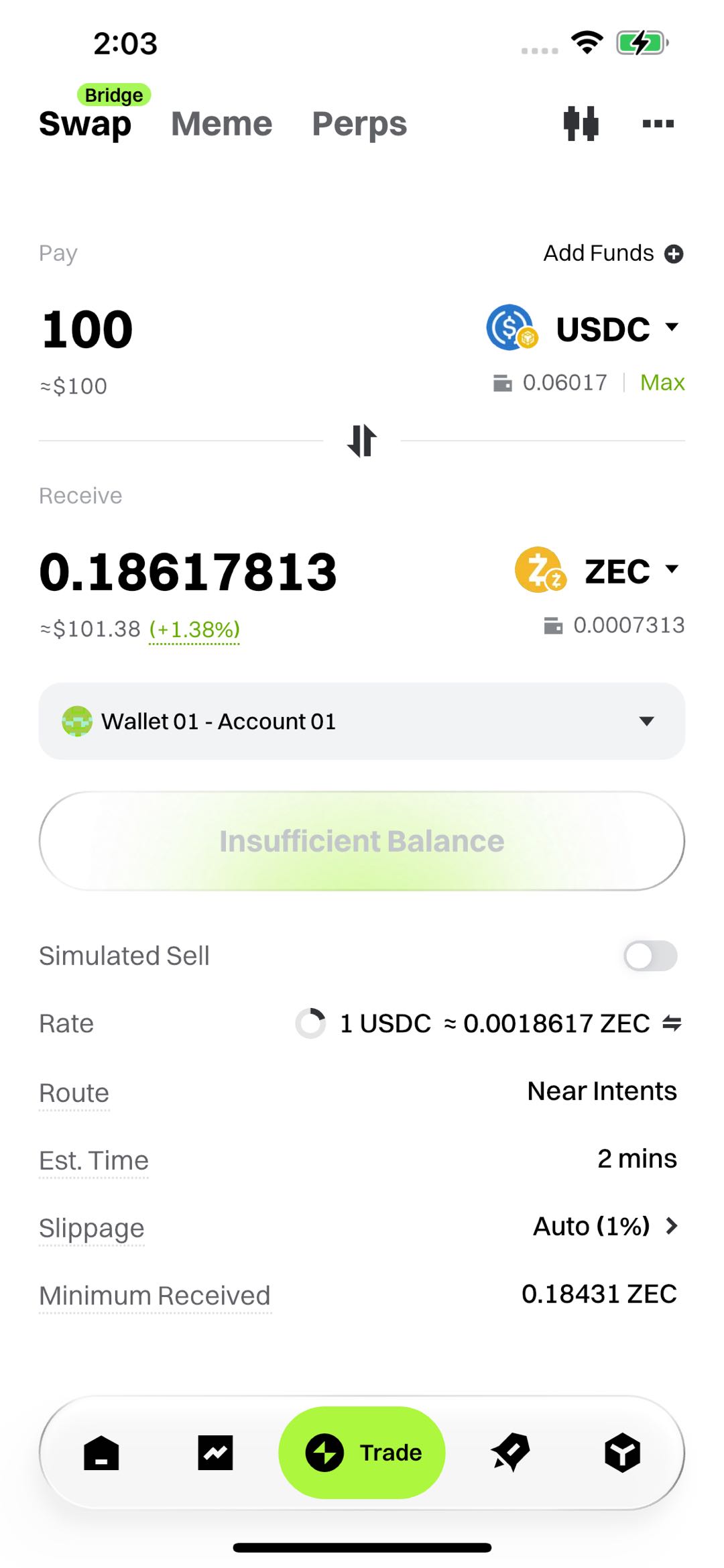Go to the home tab
This screenshot has height=1568, width=724.
(101, 1453)
